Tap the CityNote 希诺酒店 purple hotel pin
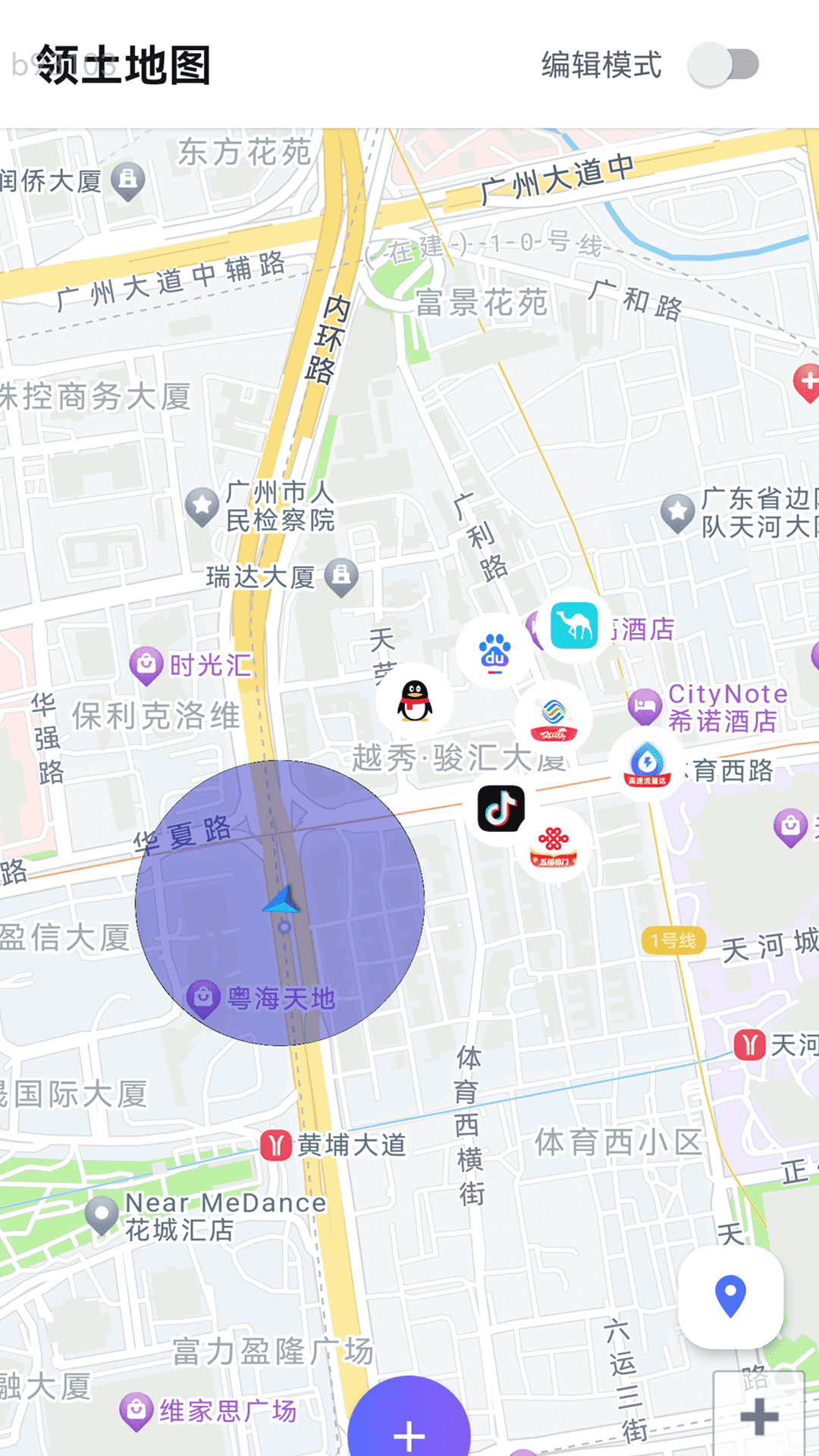 [644, 705]
